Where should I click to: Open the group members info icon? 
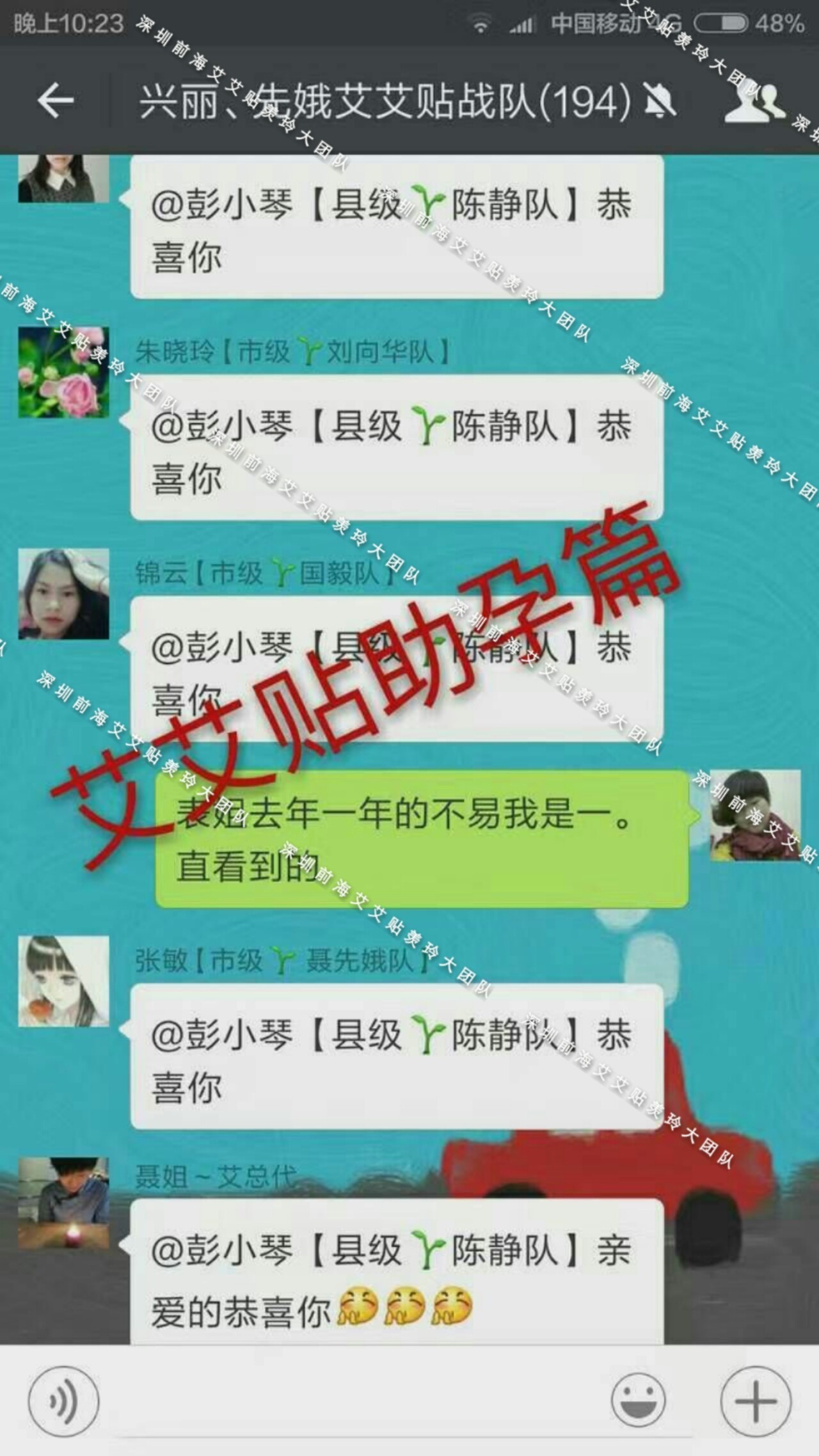pyautogui.click(x=754, y=101)
